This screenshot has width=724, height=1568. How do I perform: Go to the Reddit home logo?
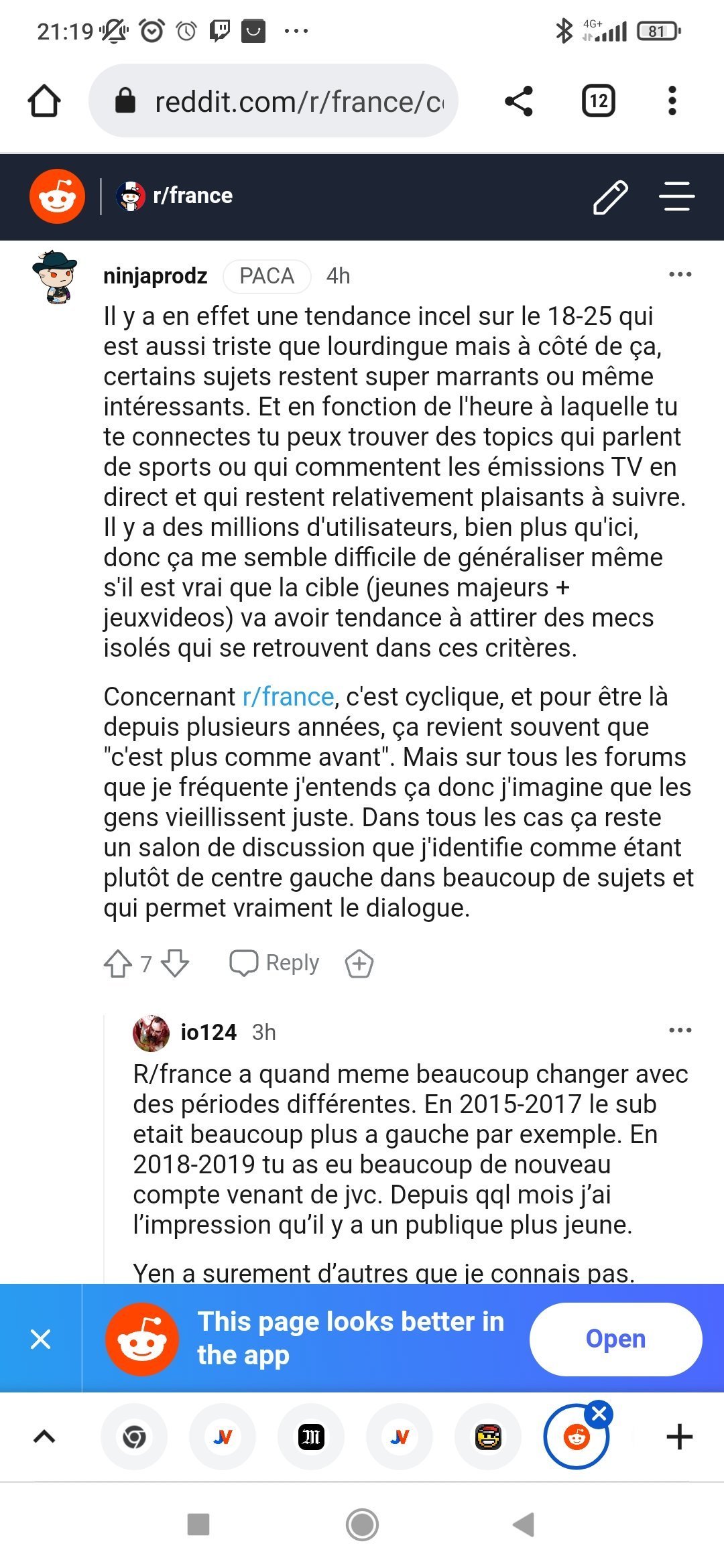point(57,196)
